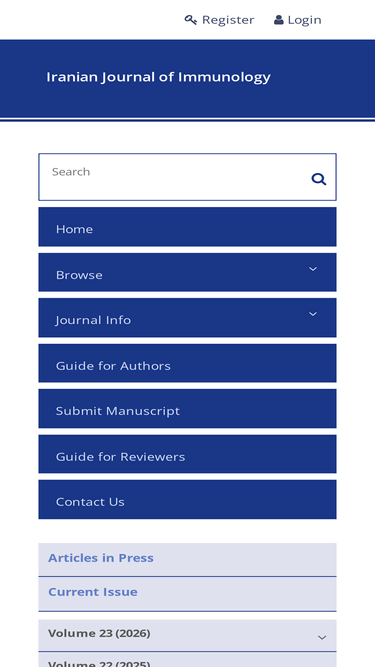Expand the Journal Info menu
The height and width of the screenshot is (667, 375).
point(188,318)
